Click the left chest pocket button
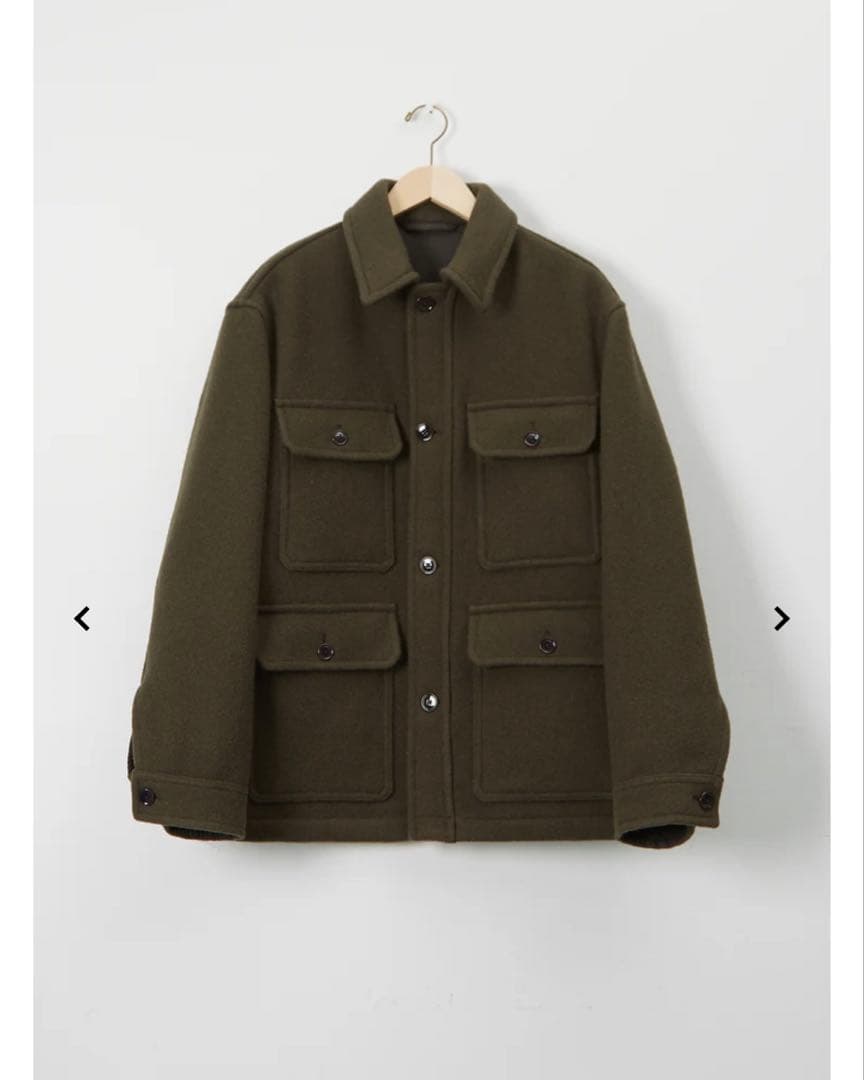The image size is (864, 1080). pyautogui.click(x=340, y=438)
